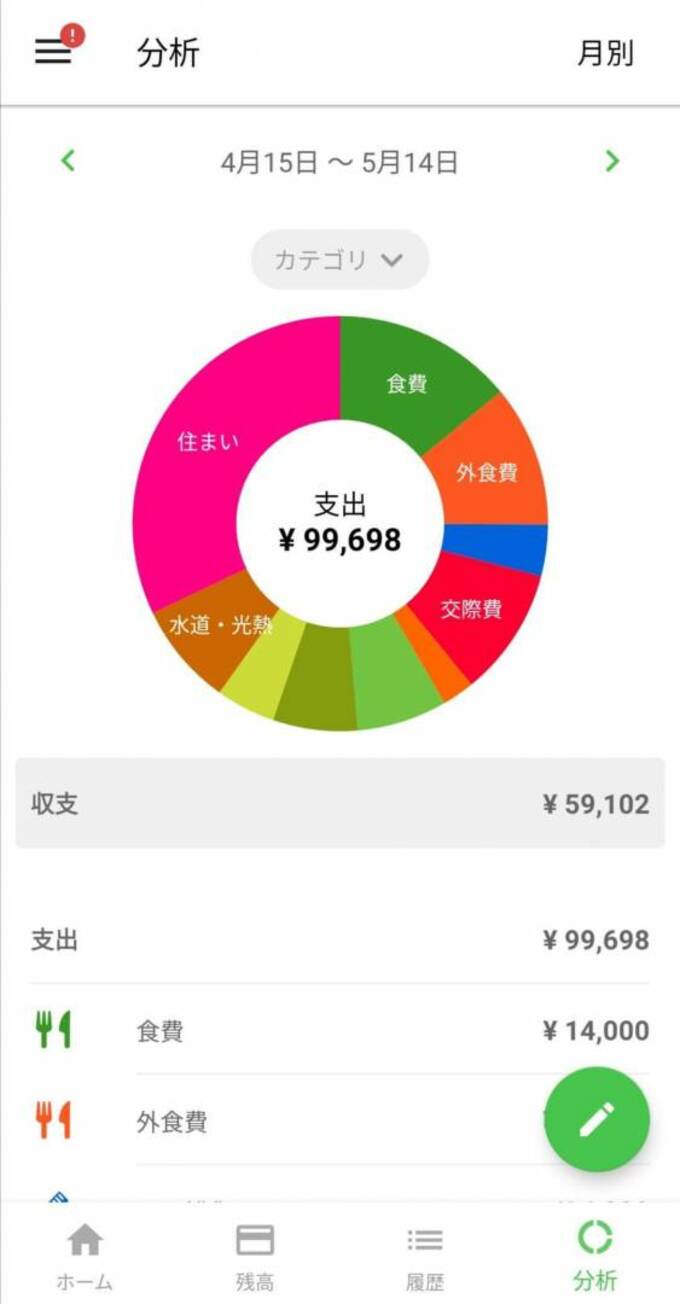Open the 外食費 expense row
This screenshot has width=680, height=1304.
300,1121
